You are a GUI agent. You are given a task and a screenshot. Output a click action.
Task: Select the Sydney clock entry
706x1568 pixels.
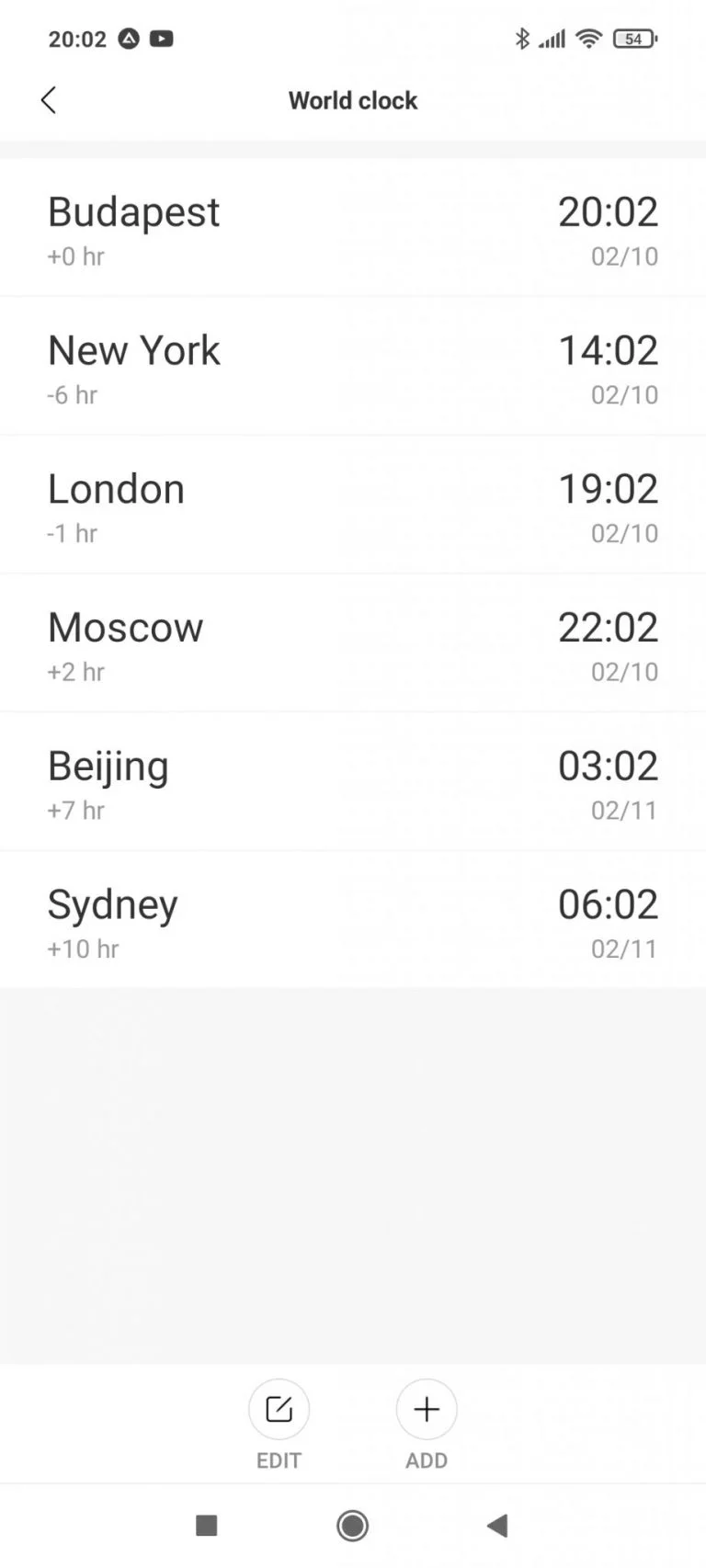[x=353, y=919]
